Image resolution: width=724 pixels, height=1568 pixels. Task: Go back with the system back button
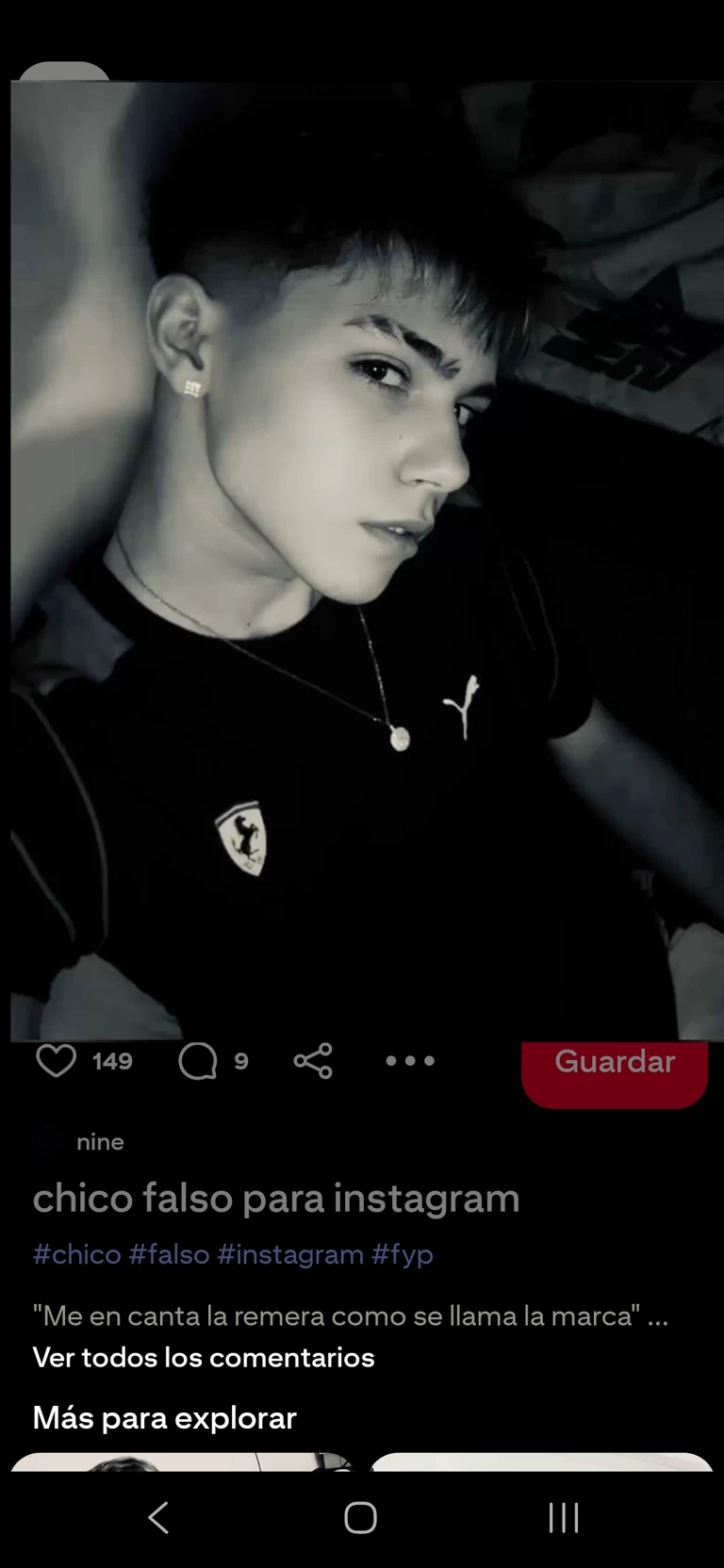click(158, 1517)
